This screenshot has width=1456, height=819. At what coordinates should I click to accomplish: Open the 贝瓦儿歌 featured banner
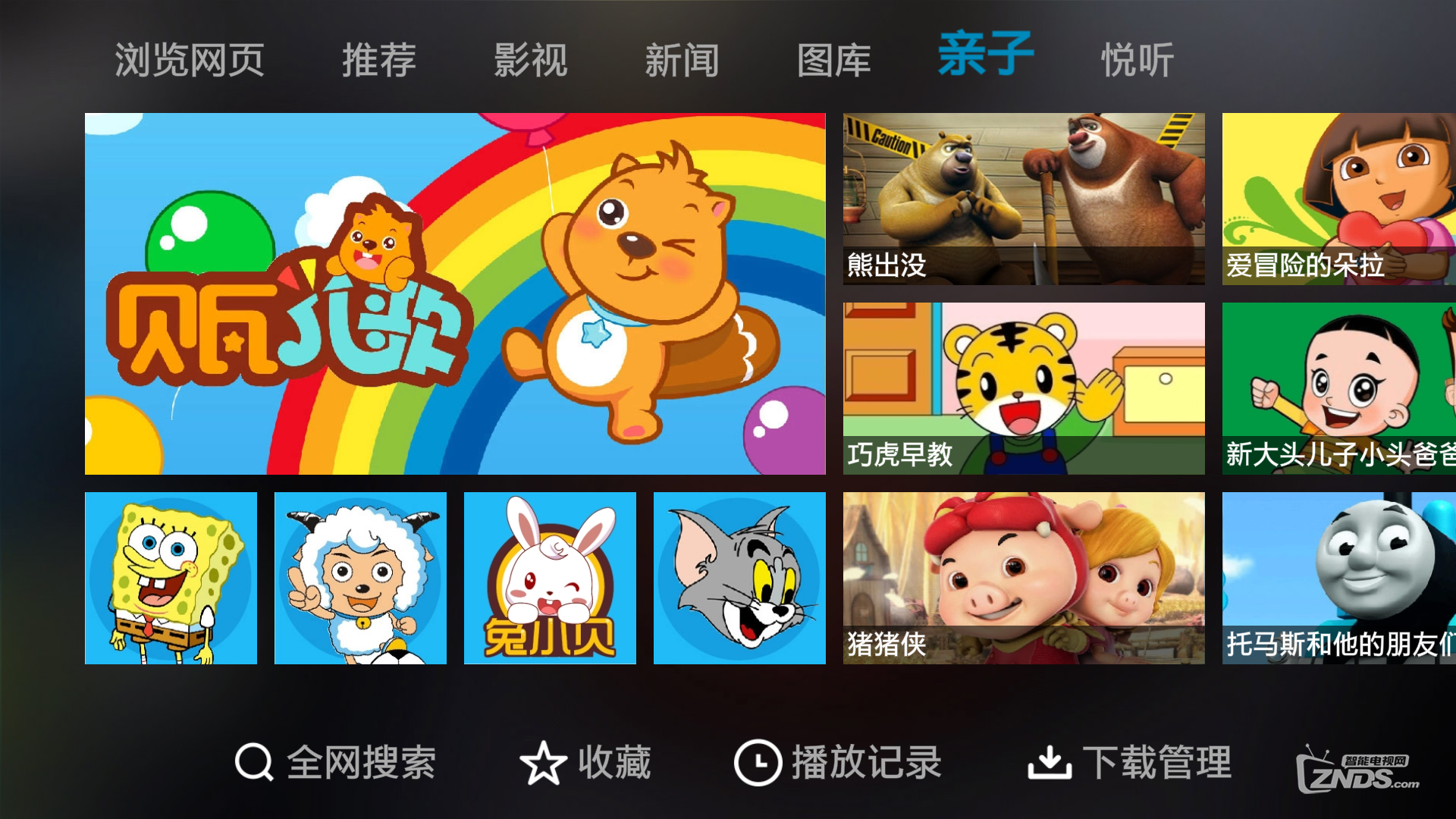(455, 293)
